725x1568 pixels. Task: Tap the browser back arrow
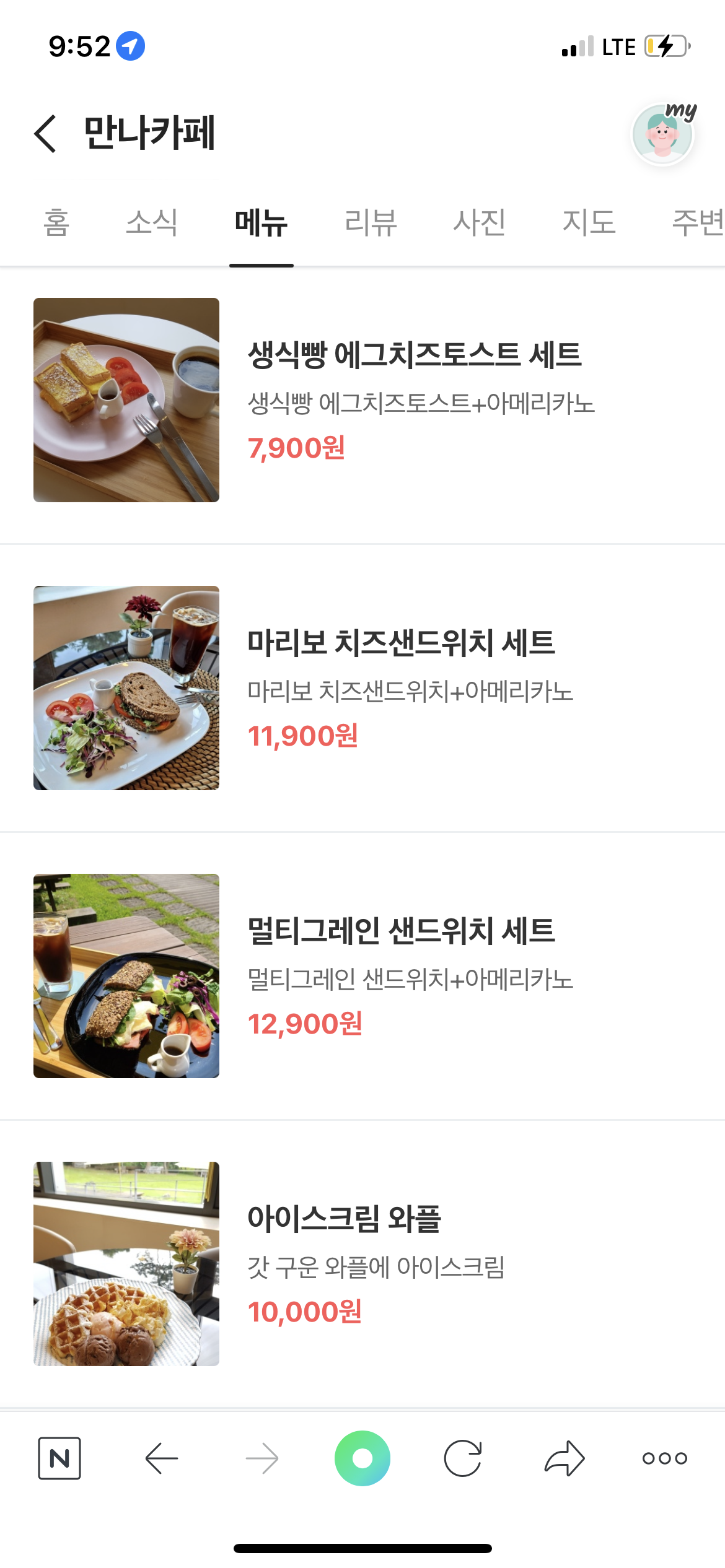[x=162, y=1458]
